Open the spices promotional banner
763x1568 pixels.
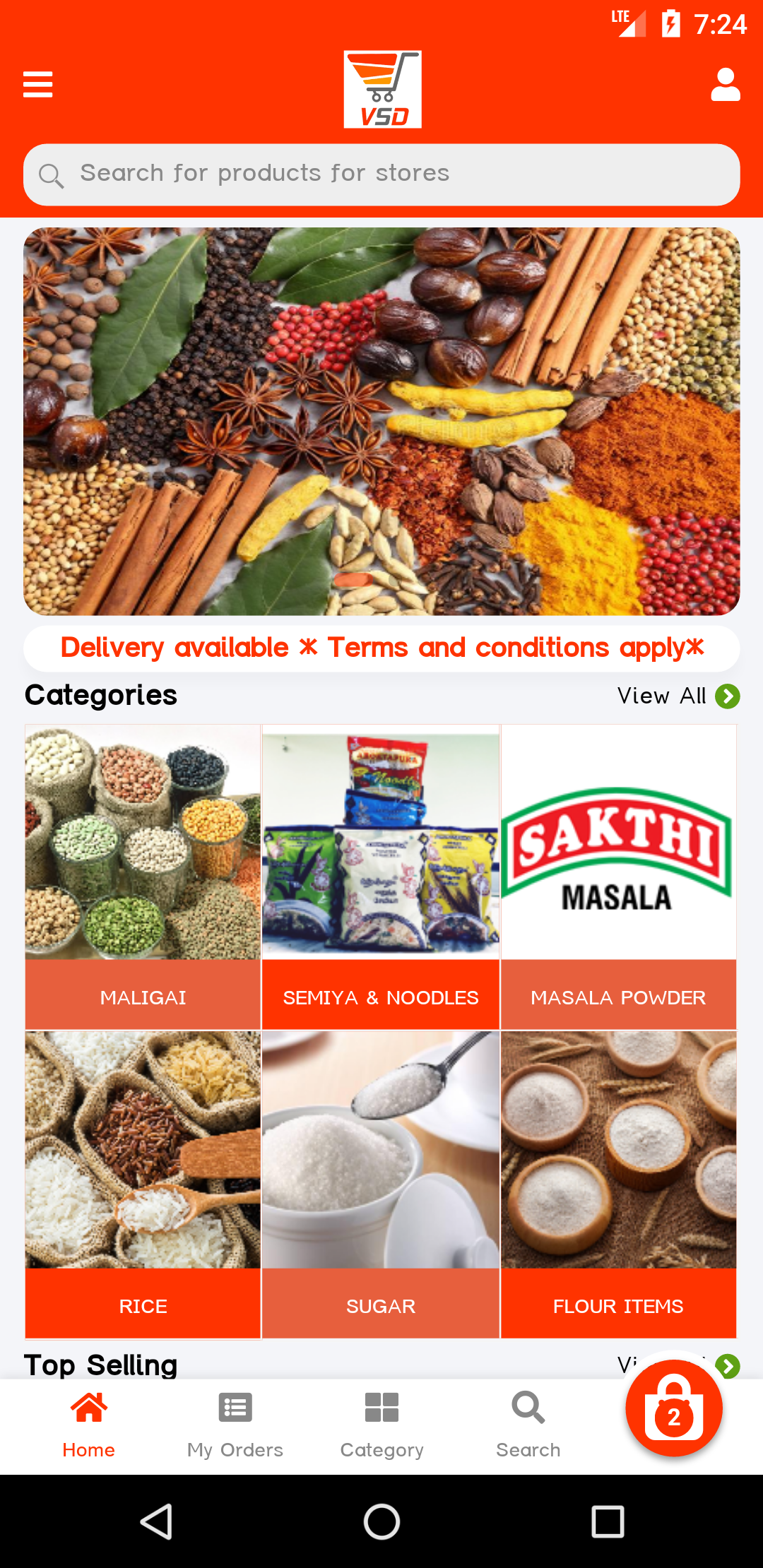point(381,421)
